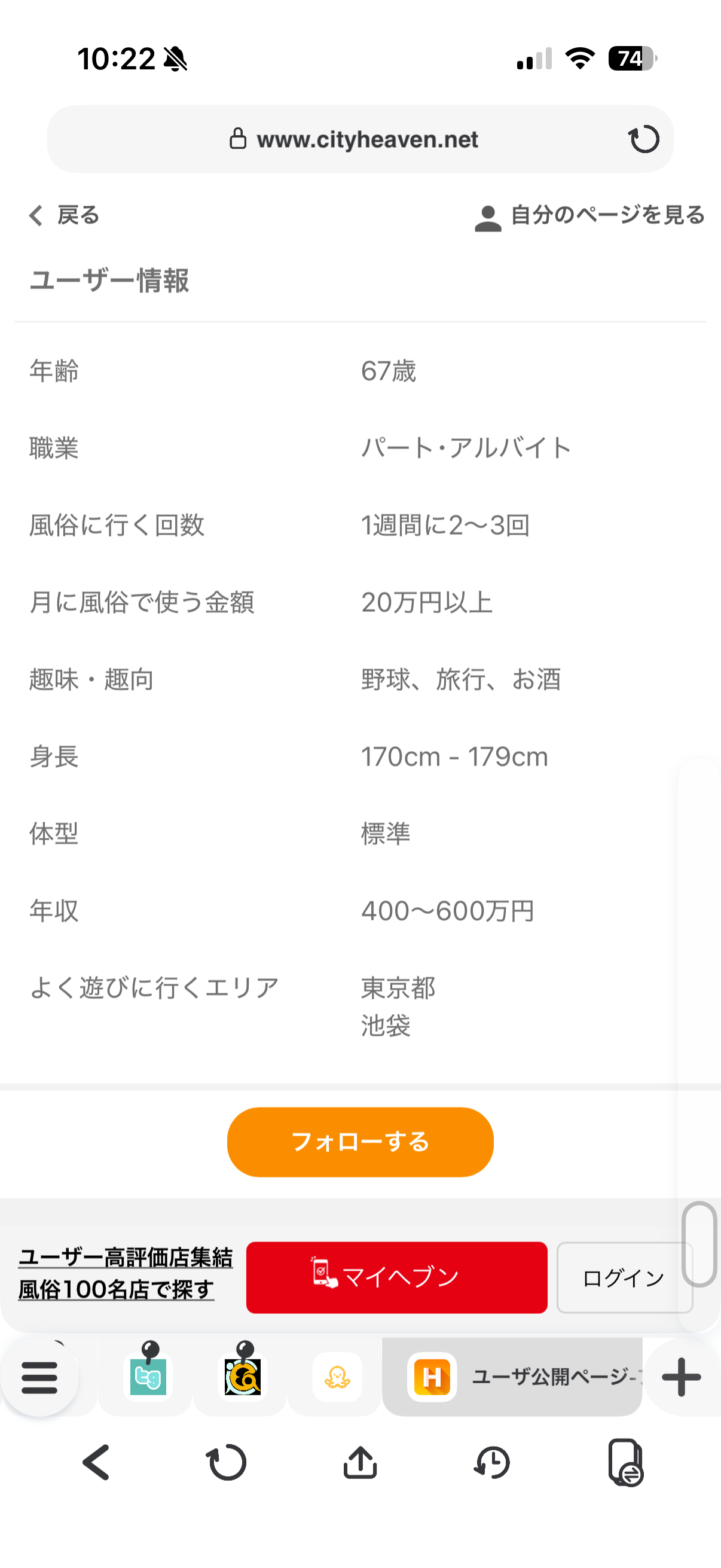Go back with the 戻る link
721x1568 pixels.
pyautogui.click(x=65, y=215)
